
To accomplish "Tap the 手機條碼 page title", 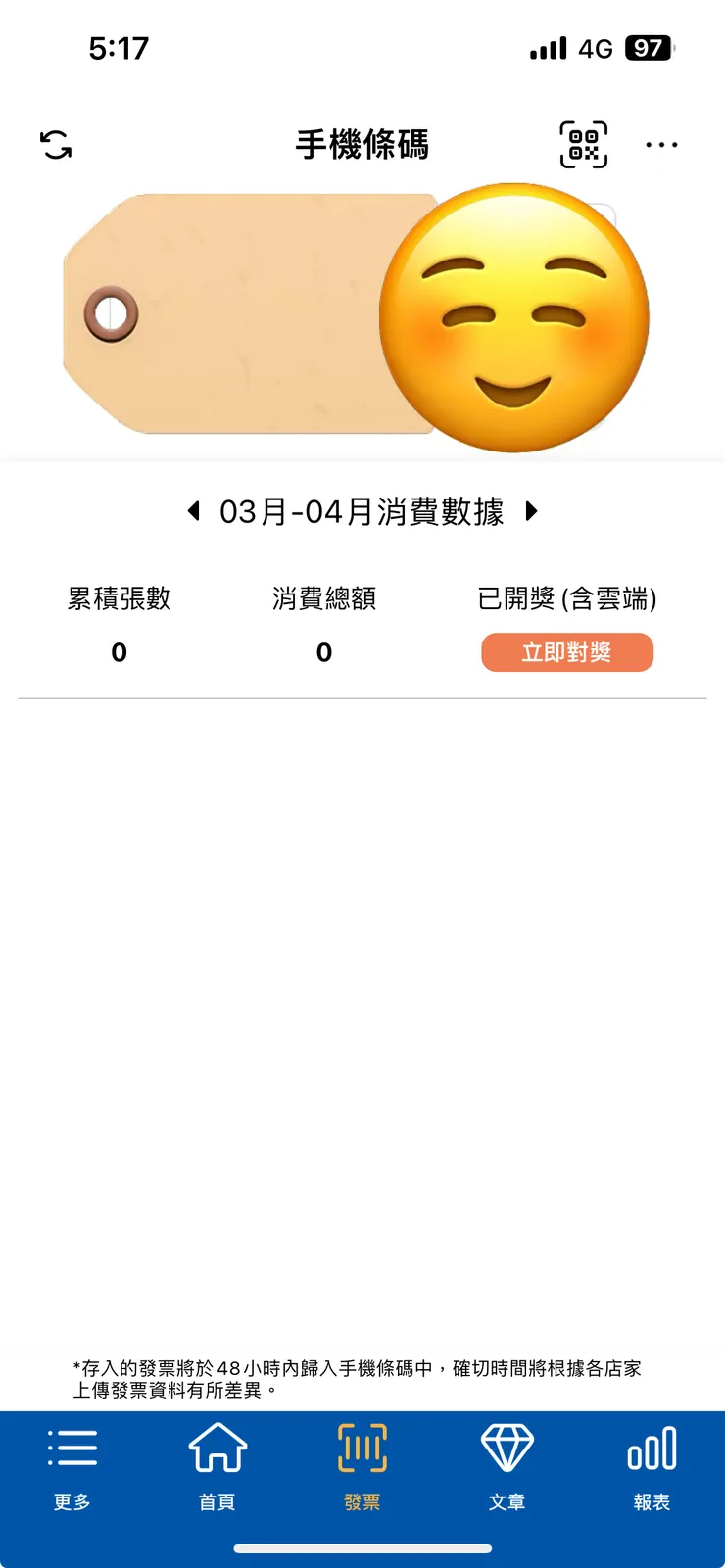I will [362, 144].
